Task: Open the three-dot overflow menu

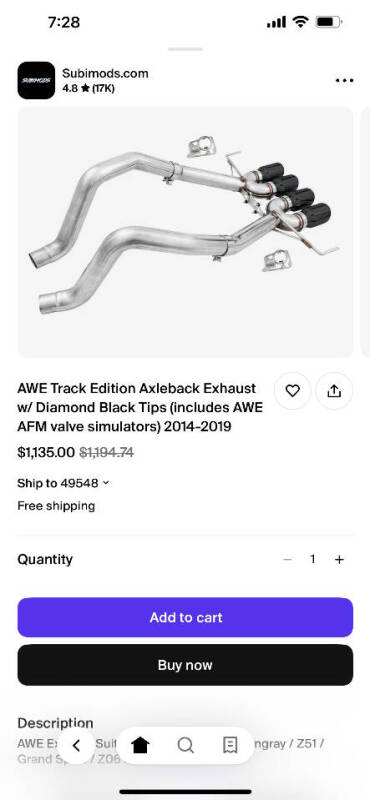Action: pyautogui.click(x=344, y=81)
